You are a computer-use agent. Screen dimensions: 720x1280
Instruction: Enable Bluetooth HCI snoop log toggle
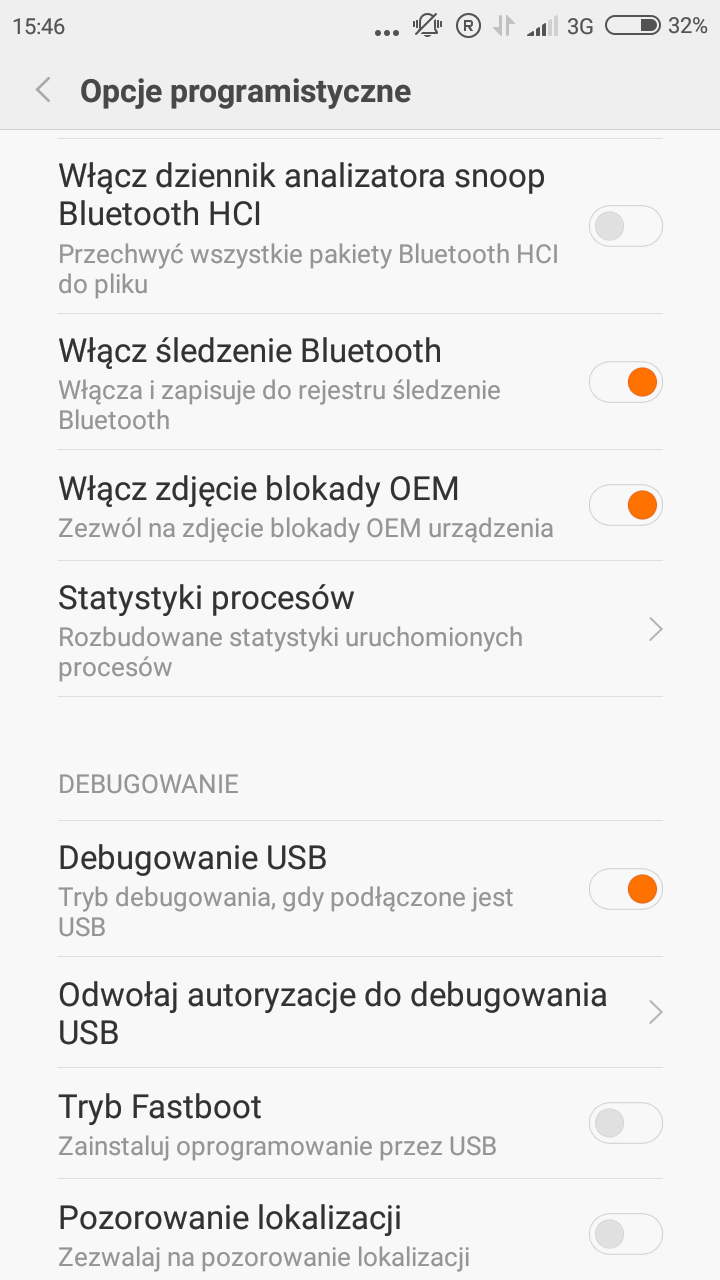[625, 227]
